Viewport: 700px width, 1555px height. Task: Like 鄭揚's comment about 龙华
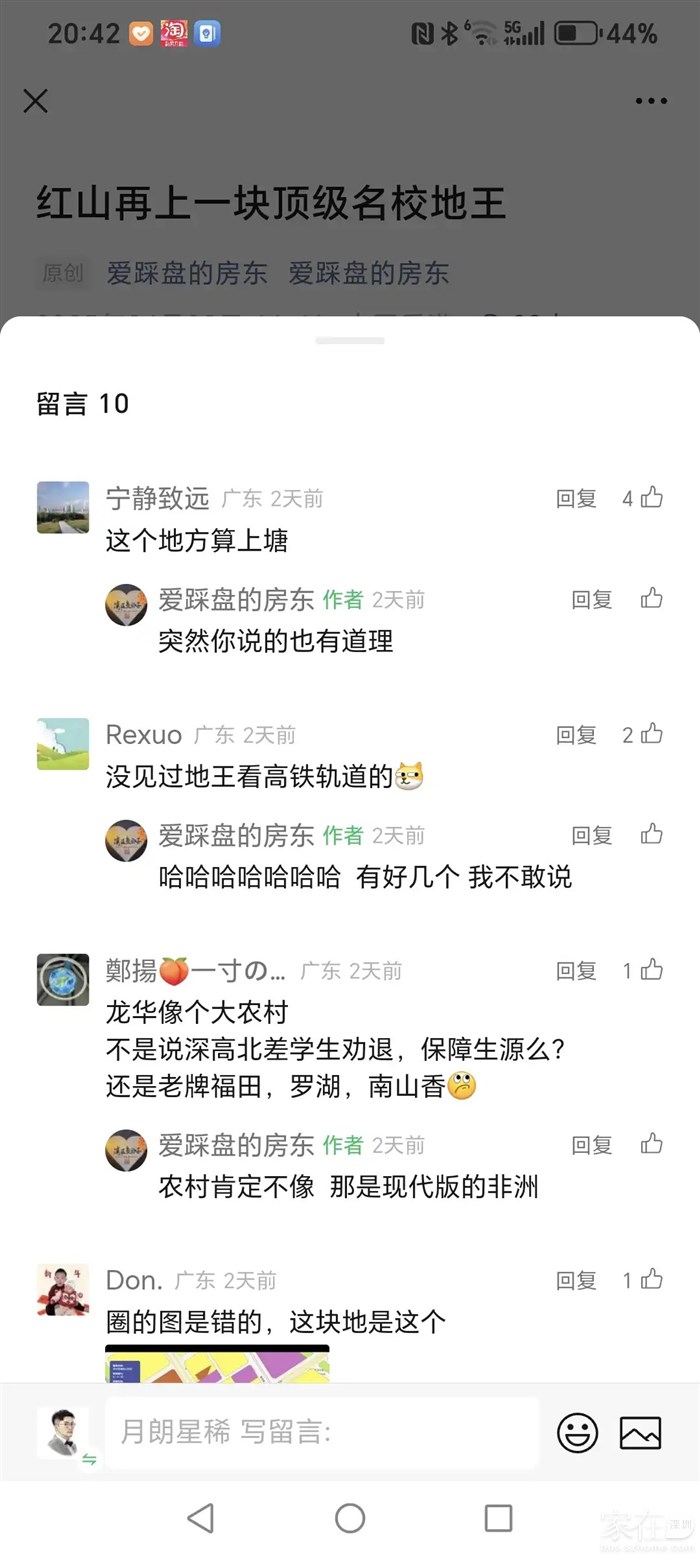651,970
